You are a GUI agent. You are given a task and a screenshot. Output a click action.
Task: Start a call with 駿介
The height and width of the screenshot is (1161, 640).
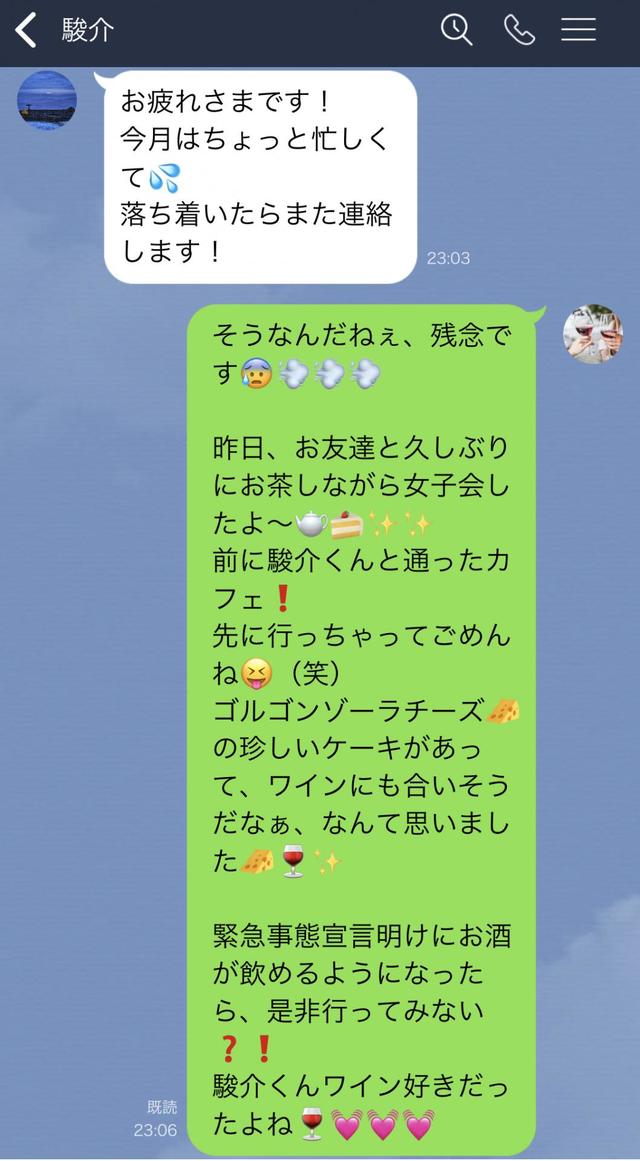pyautogui.click(x=519, y=30)
